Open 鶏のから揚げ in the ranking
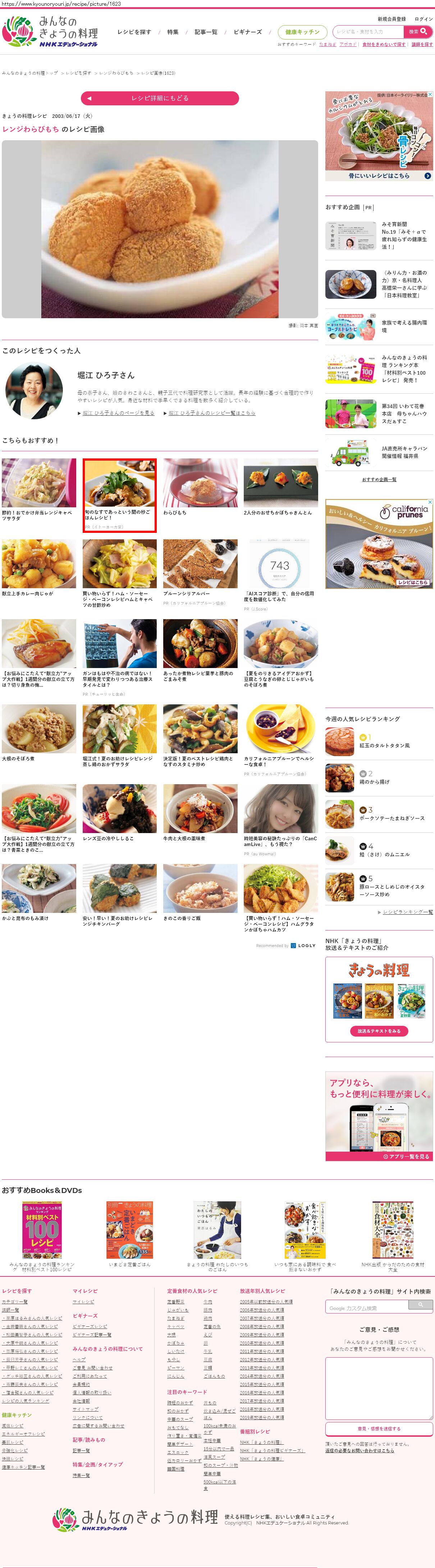 pyautogui.click(x=374, y=782)
